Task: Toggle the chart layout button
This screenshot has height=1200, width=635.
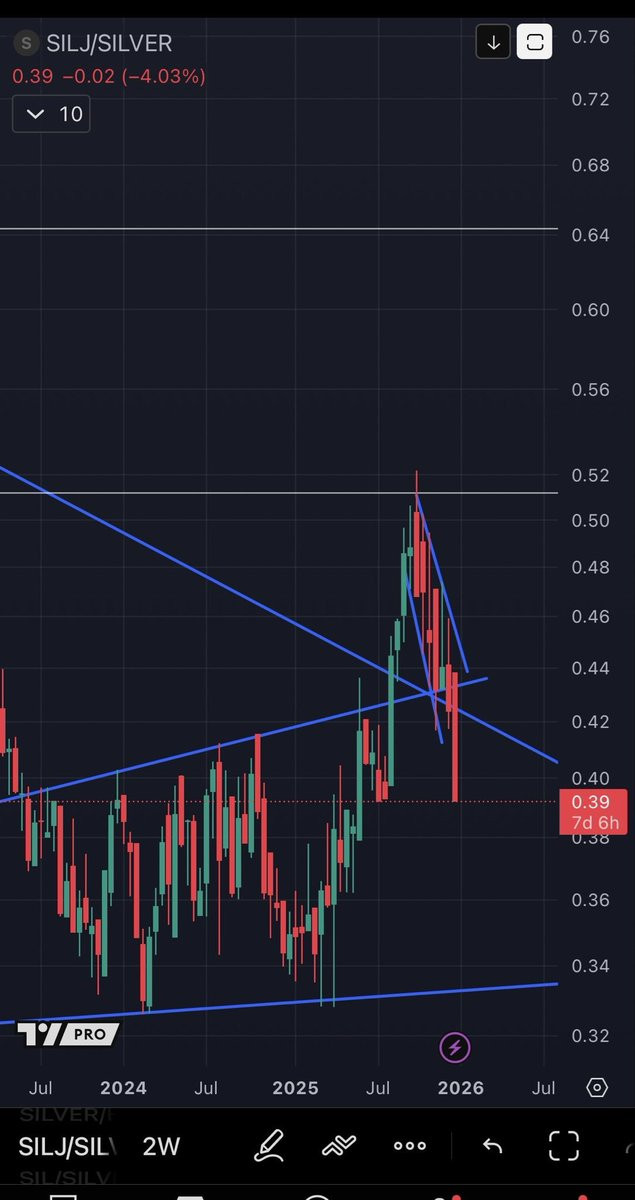Action: [x=535, y=43]
